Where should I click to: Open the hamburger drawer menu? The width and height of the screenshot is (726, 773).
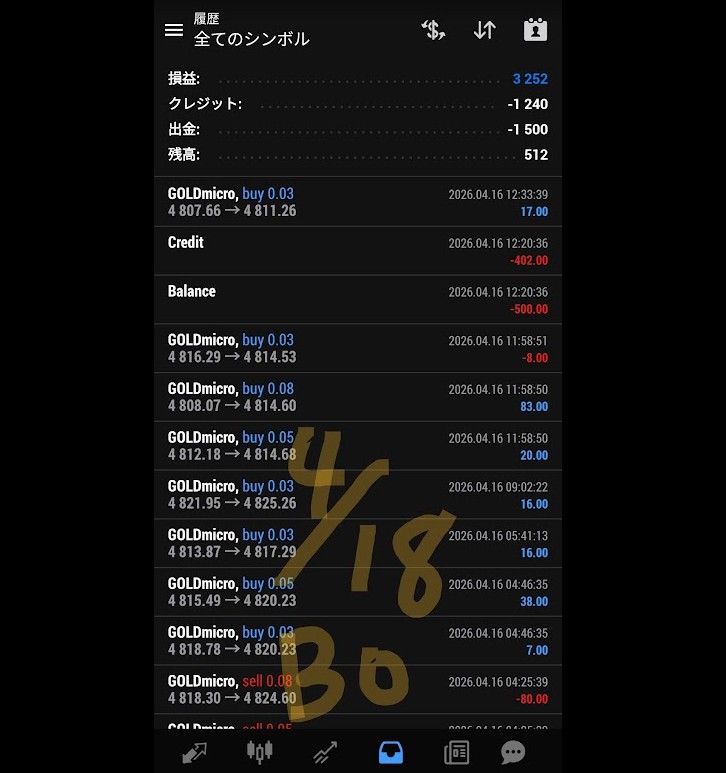[x=174, y=30]
